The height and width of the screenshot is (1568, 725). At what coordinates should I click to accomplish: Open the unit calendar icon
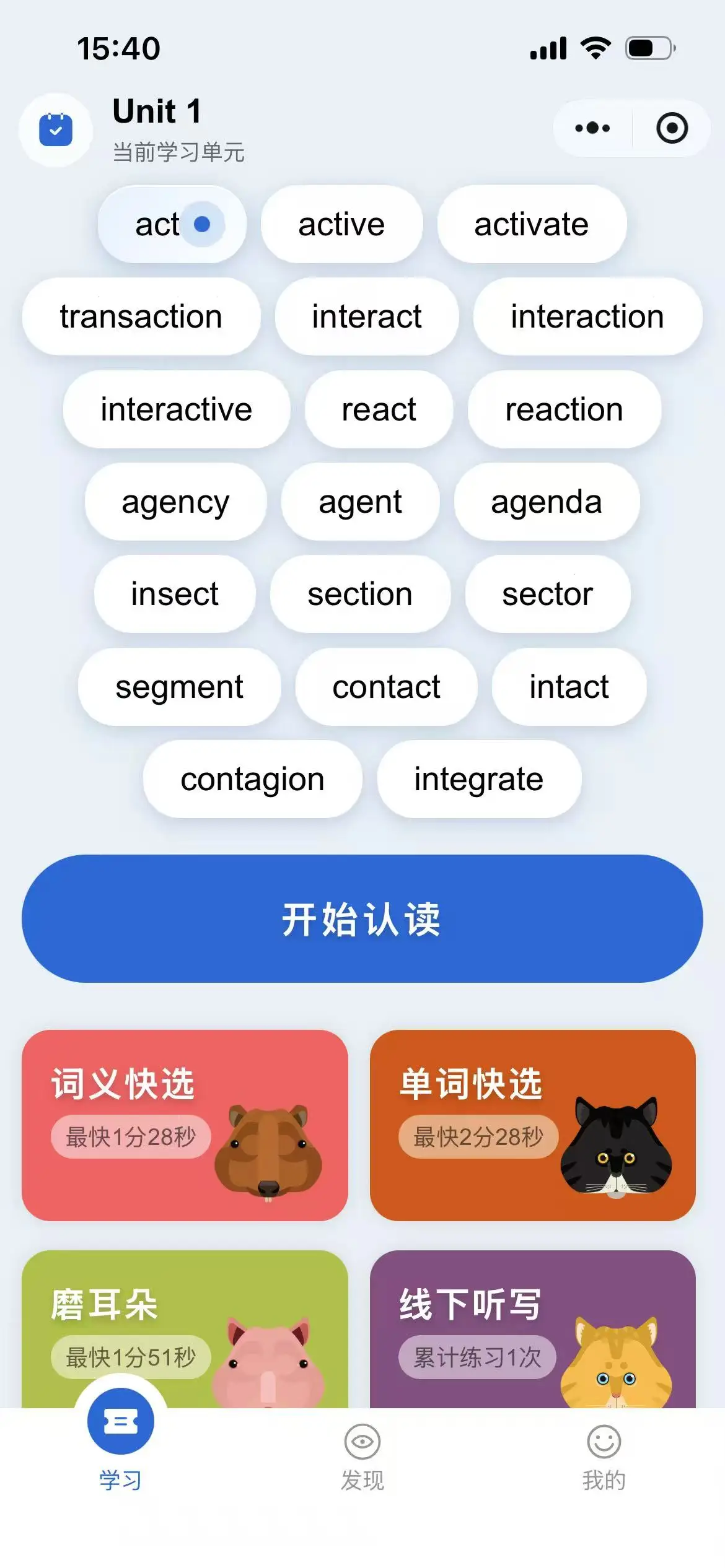pyautogui.click(x=56, y=130)
